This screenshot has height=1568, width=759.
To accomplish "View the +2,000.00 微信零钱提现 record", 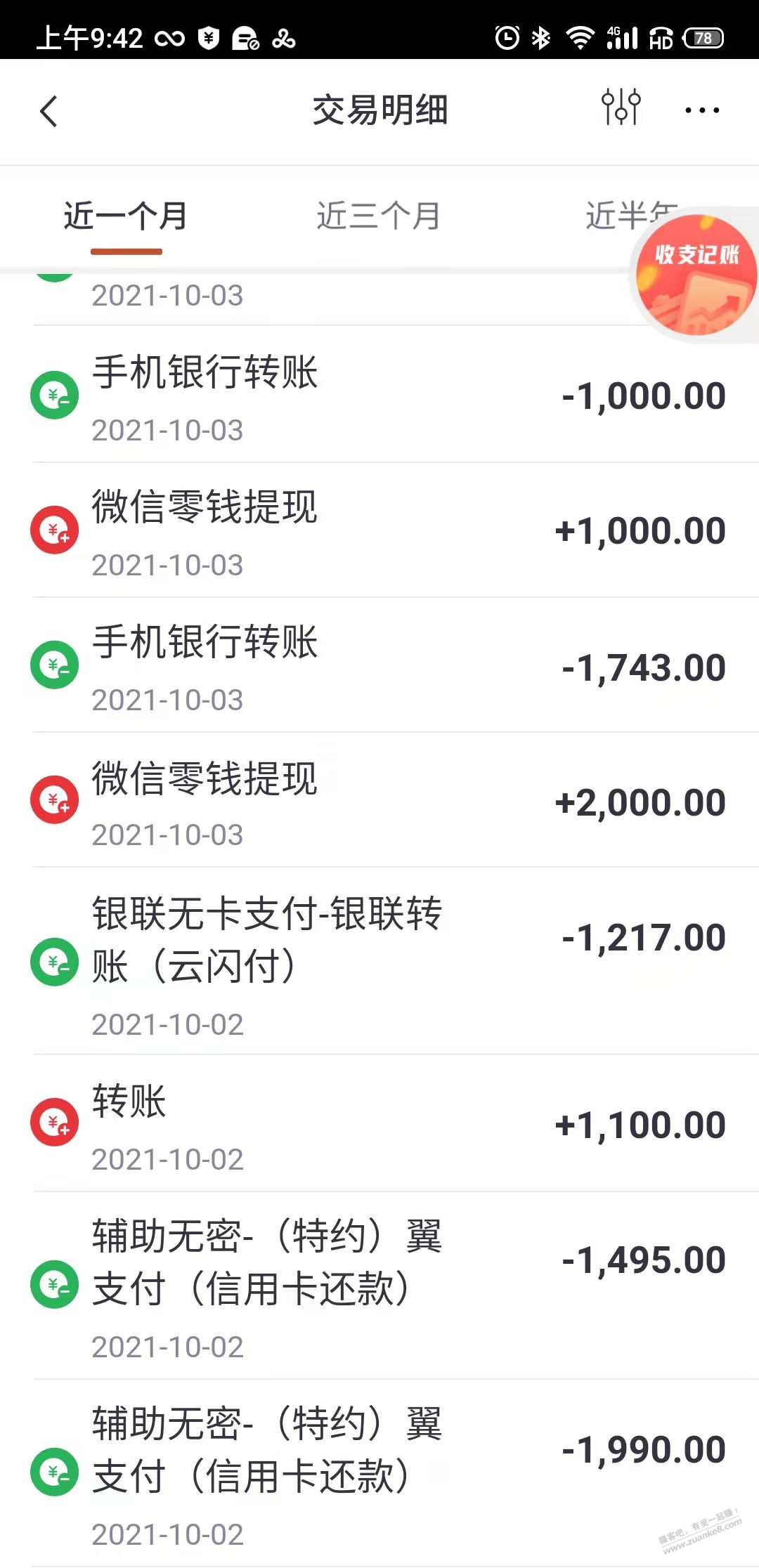I will [379, 800].
